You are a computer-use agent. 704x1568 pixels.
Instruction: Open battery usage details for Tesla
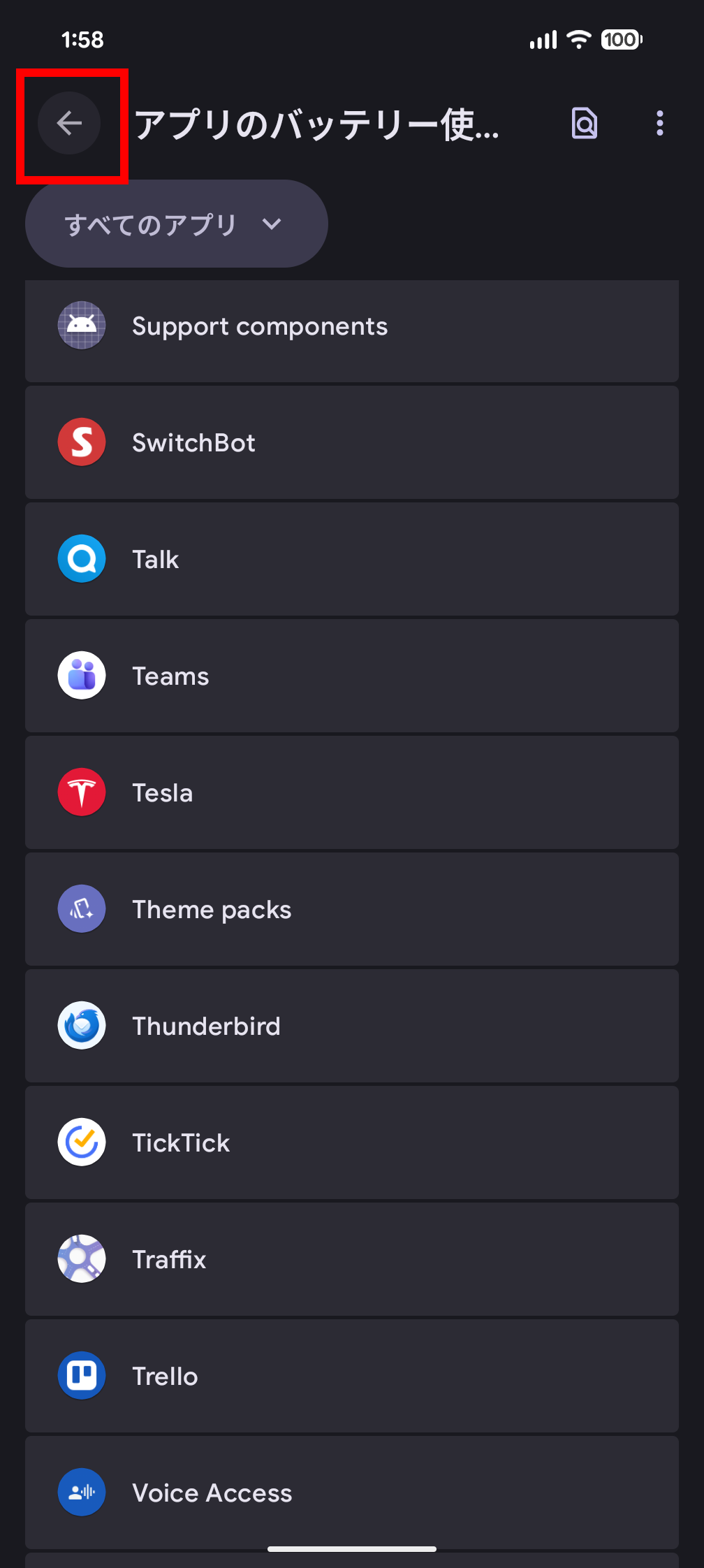pyautogui.click(x=352, y=792)
